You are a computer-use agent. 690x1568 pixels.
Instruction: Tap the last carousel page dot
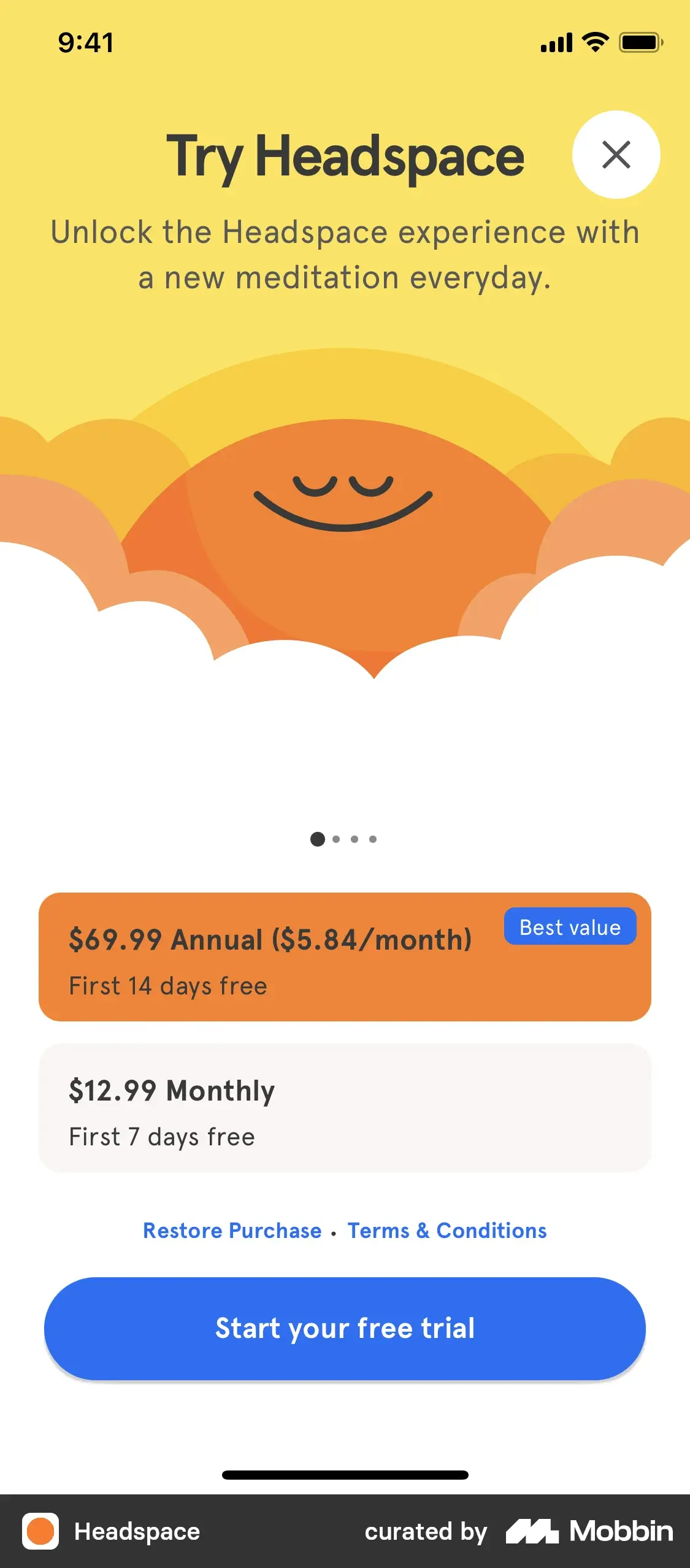(x=373, y=839)
